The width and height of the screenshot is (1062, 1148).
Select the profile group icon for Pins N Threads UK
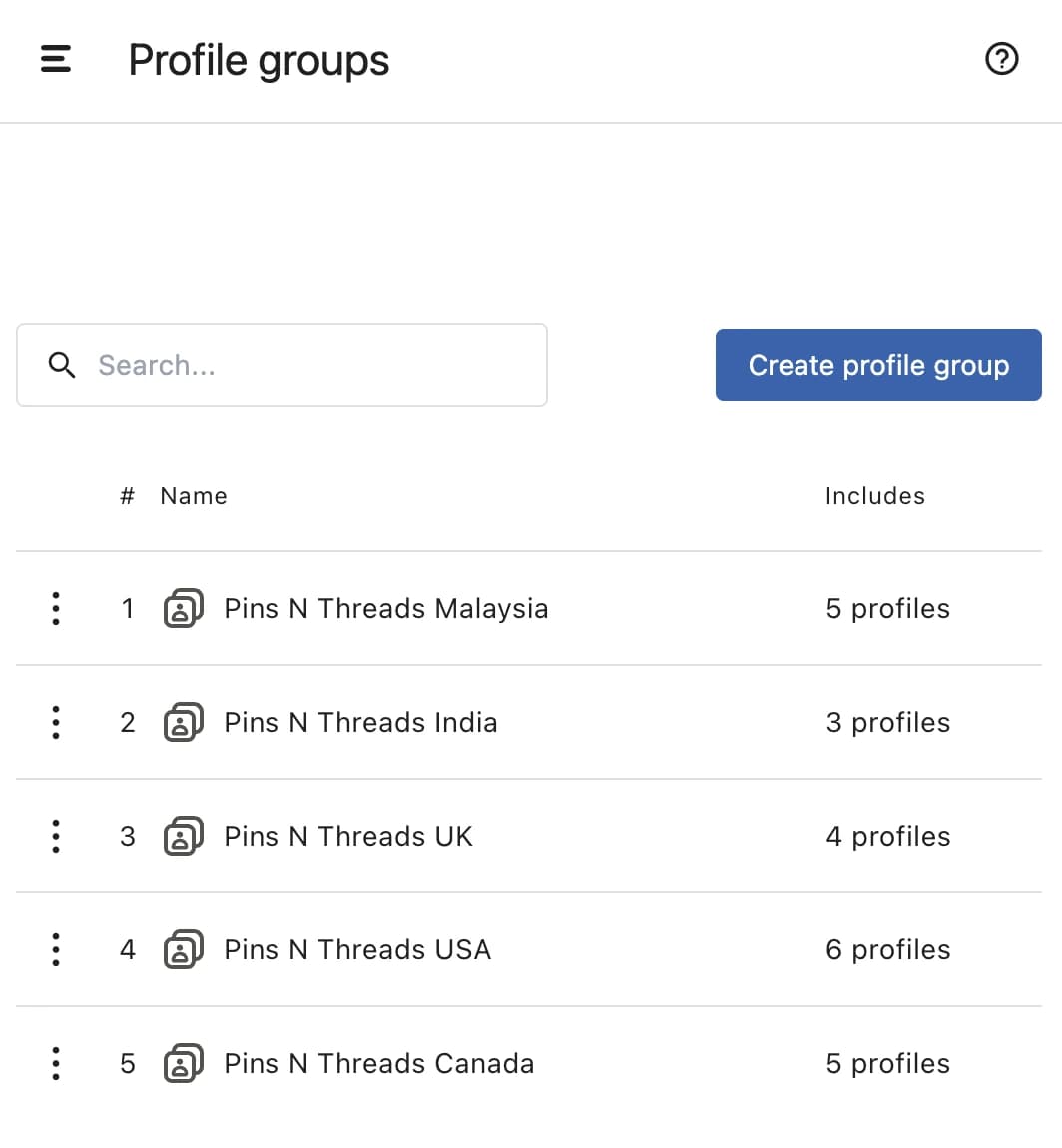click(x=182, y=836)
